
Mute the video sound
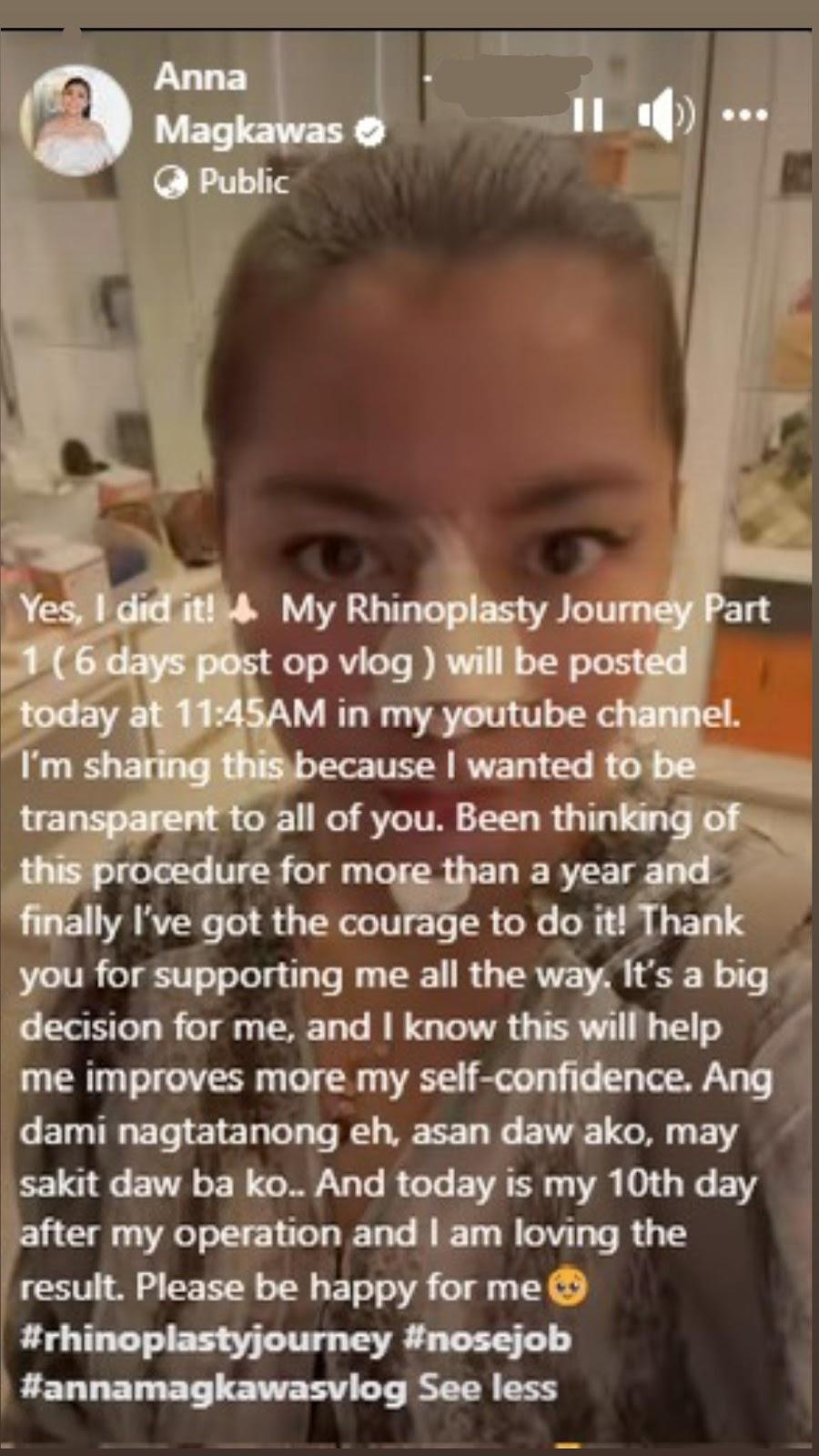(665, 116)
